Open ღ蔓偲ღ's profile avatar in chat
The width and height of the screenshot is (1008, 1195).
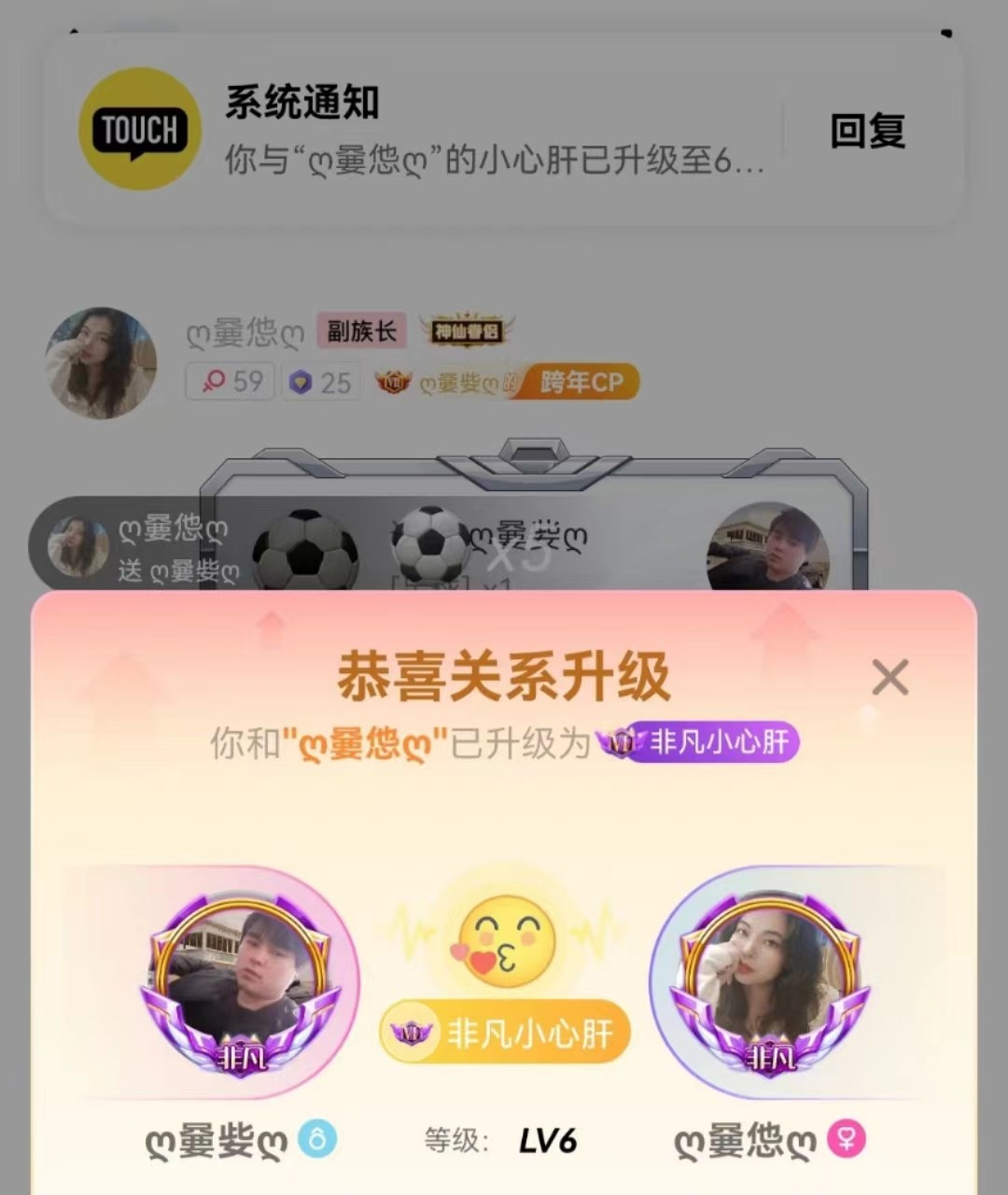(x=101, y=362)
